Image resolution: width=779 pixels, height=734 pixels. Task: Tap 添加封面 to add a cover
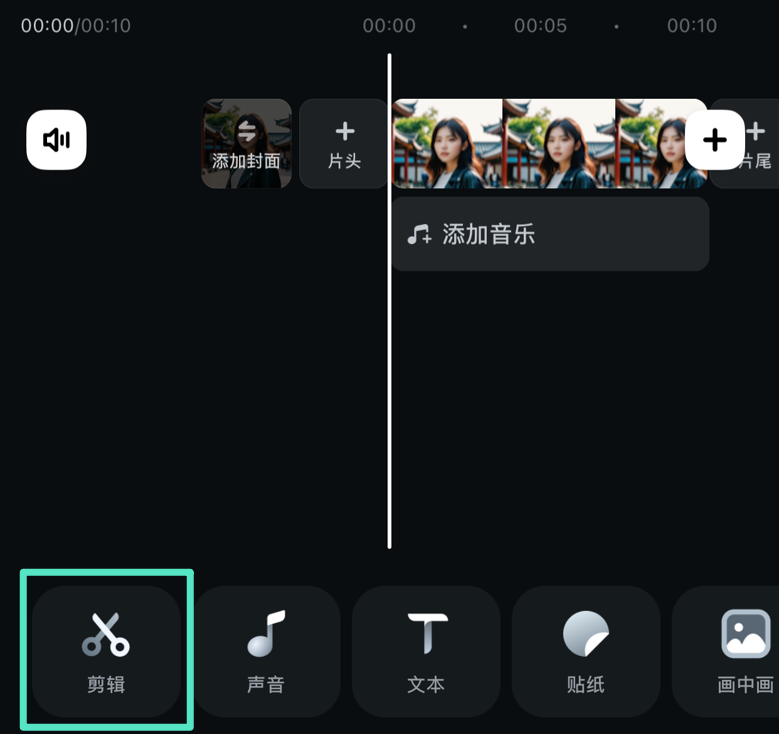coord(246,143)
